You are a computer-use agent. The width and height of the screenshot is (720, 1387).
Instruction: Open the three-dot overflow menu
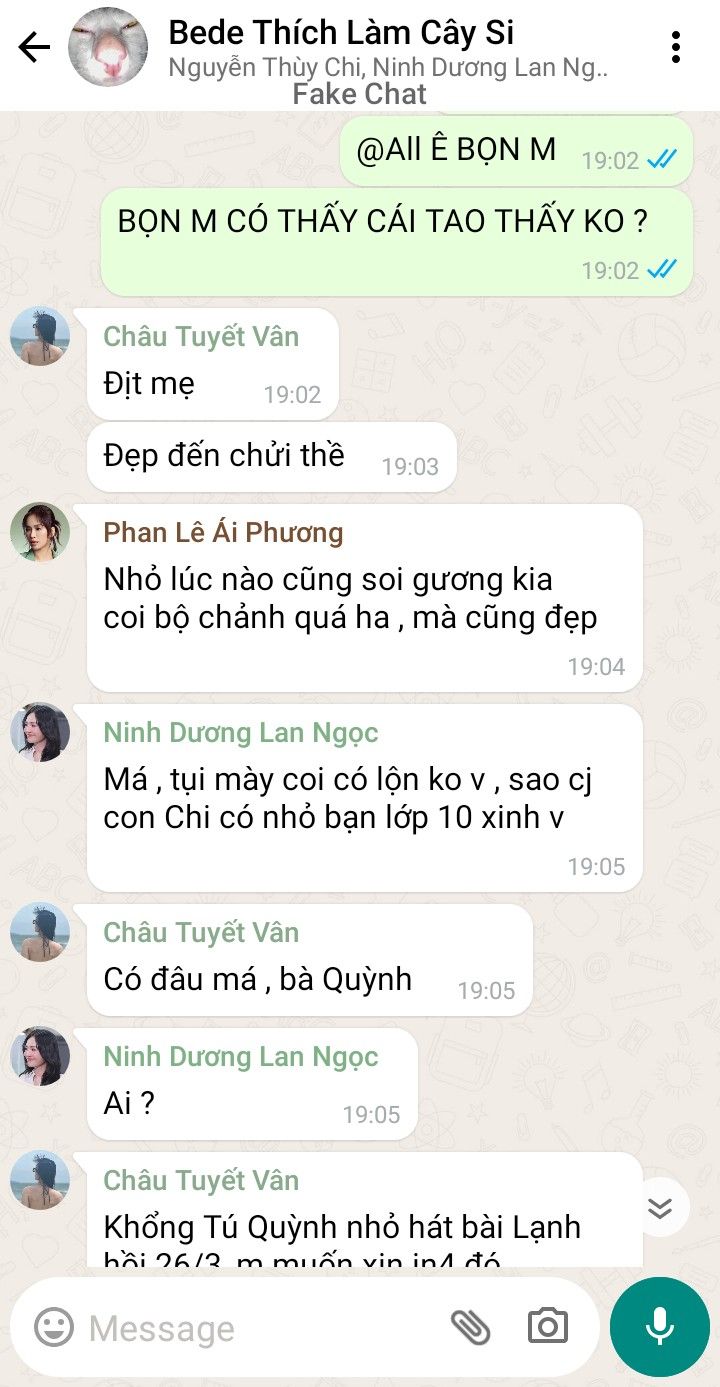pyautogui.click(x=677, y=47)
